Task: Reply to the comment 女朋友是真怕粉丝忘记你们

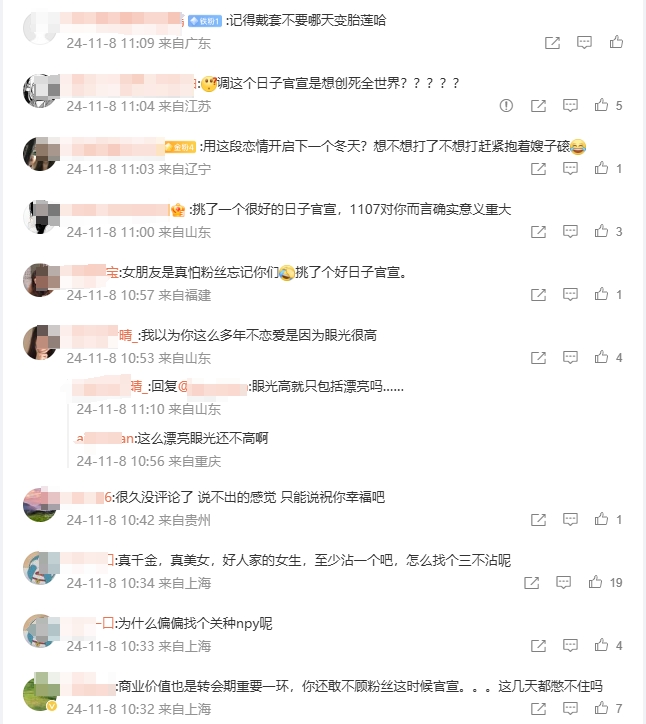Action: tap(570, 295)
